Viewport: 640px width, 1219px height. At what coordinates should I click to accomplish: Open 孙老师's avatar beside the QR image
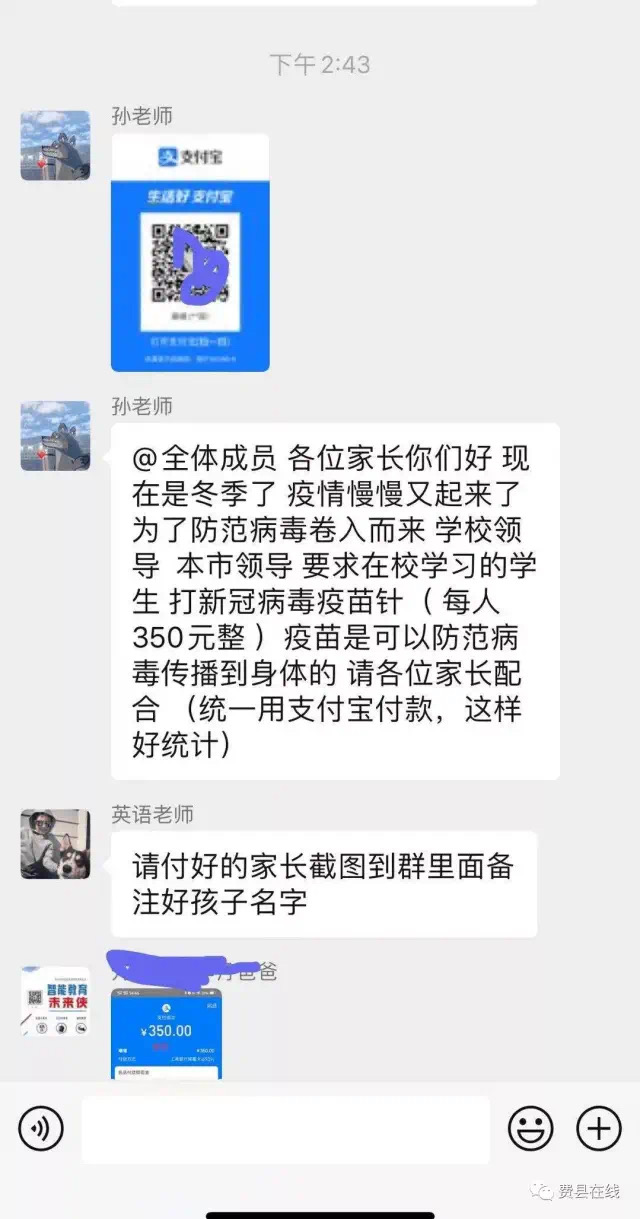pos(55,145)
